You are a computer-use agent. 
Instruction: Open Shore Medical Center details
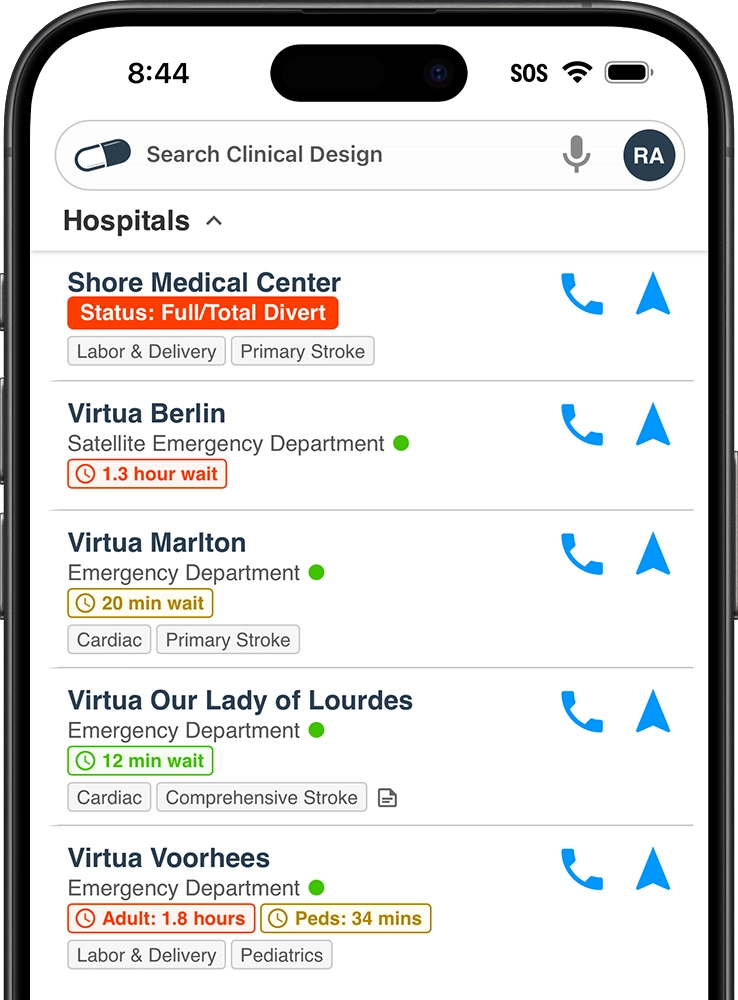[204, 283]
